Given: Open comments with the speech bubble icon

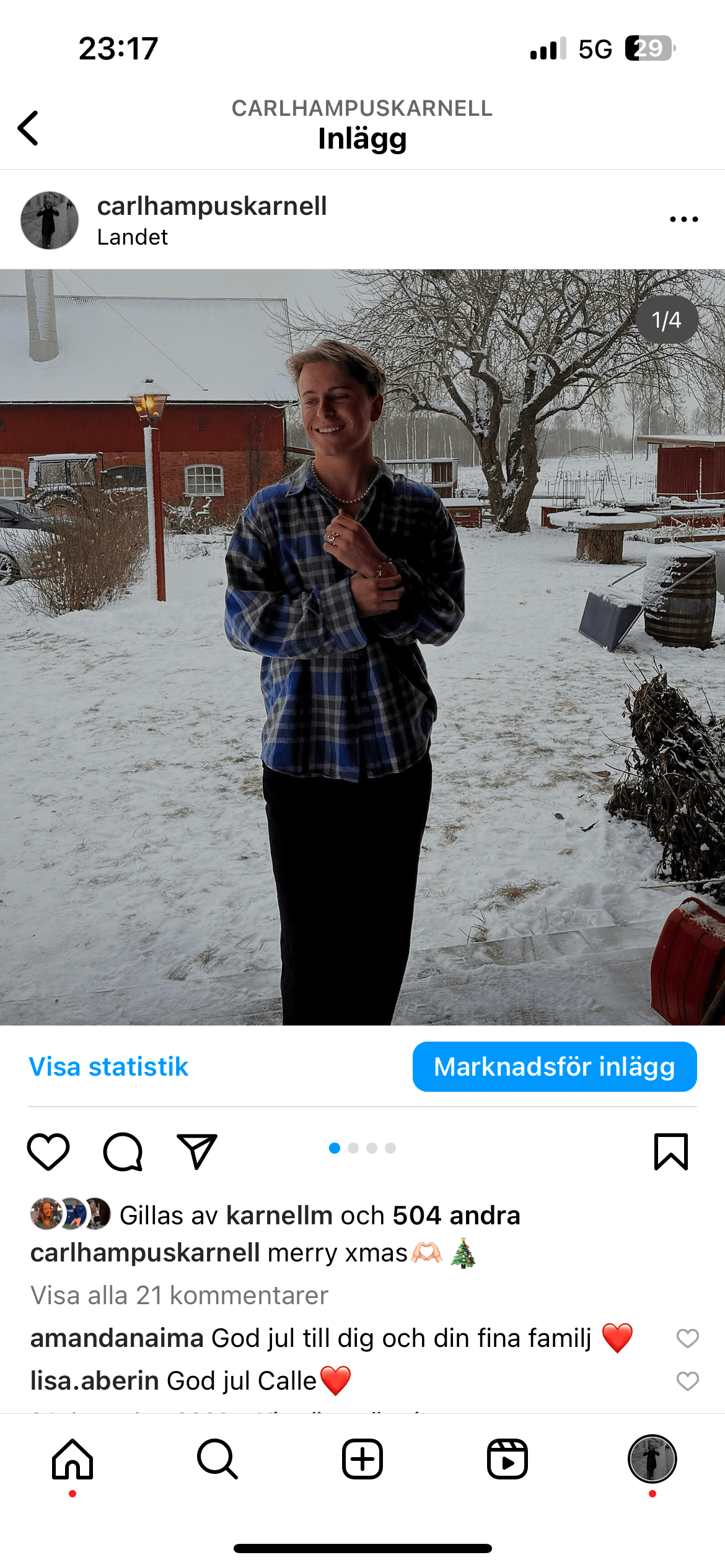Looking at the screenshot, I should point(123,1151).
